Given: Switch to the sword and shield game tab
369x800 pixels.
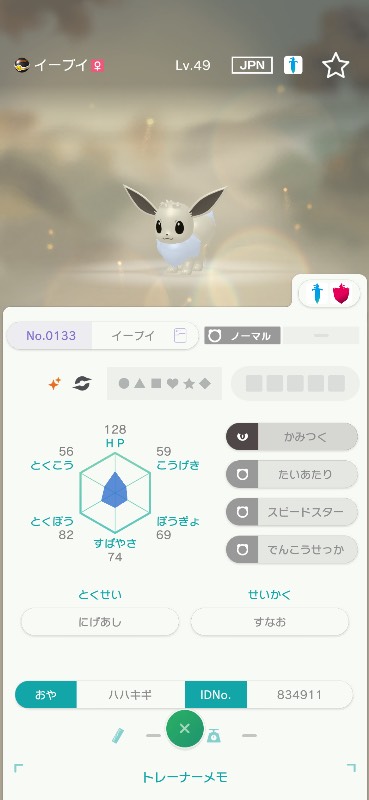Looking at the screenshot, I should coord(329,293).
